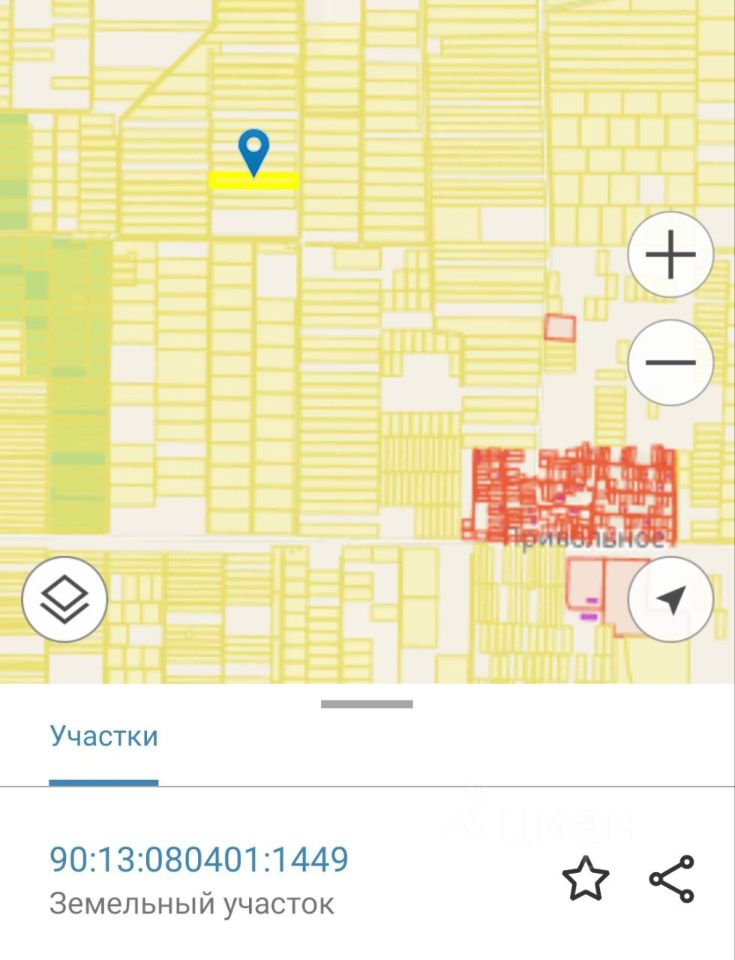Open the map layers selector
This screenshot has width=735, height=960.
[x=64, y=599]
